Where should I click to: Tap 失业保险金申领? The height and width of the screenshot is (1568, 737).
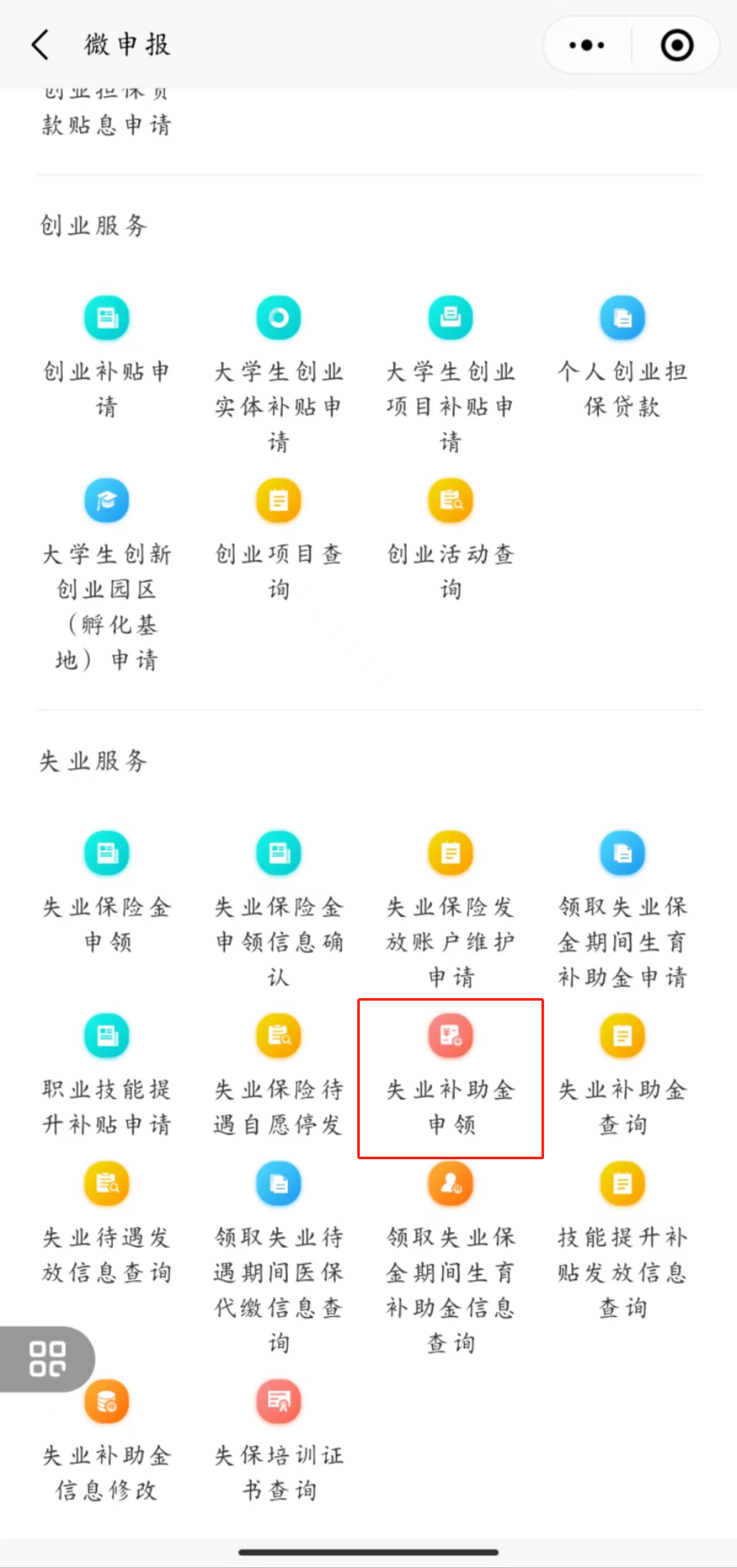106,853
